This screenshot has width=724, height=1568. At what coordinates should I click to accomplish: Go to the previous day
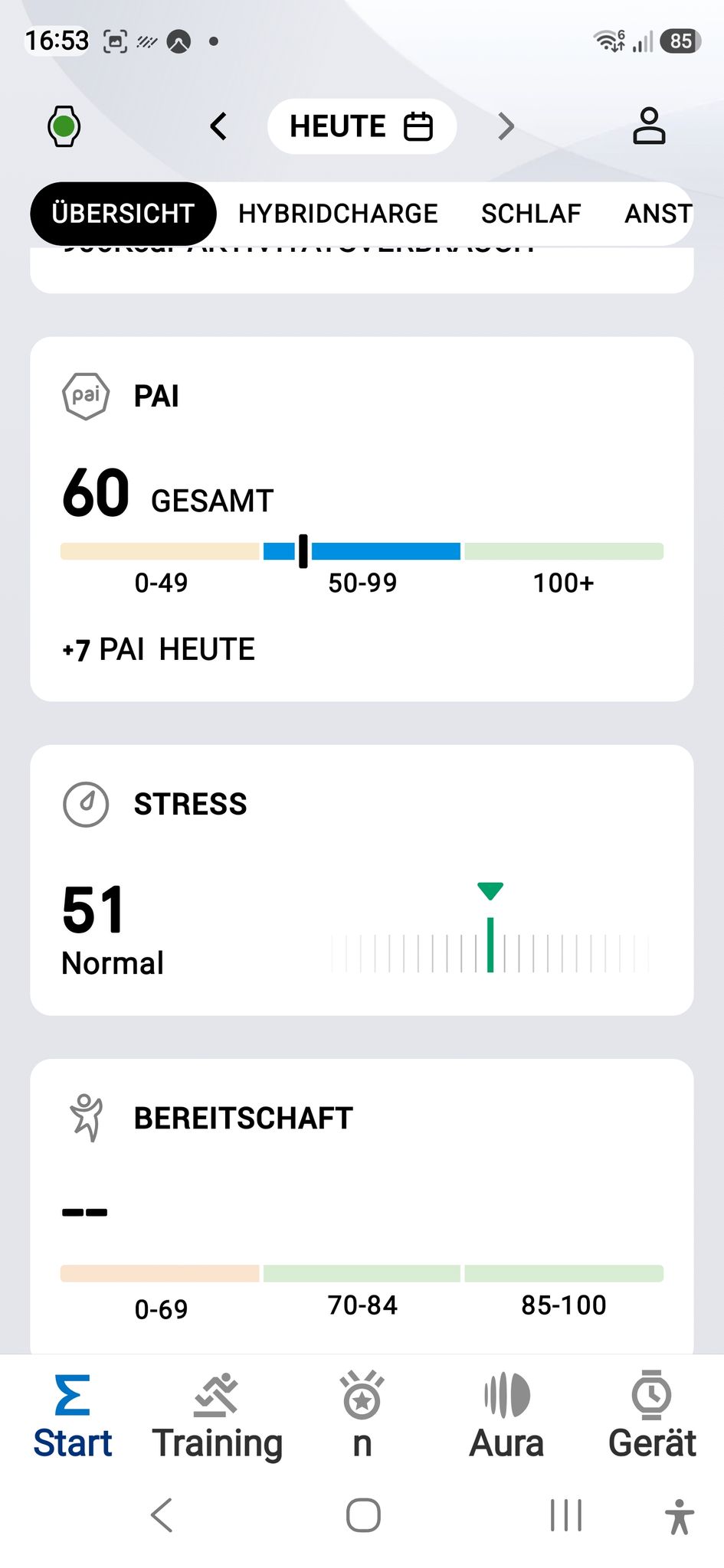point(218,126)
